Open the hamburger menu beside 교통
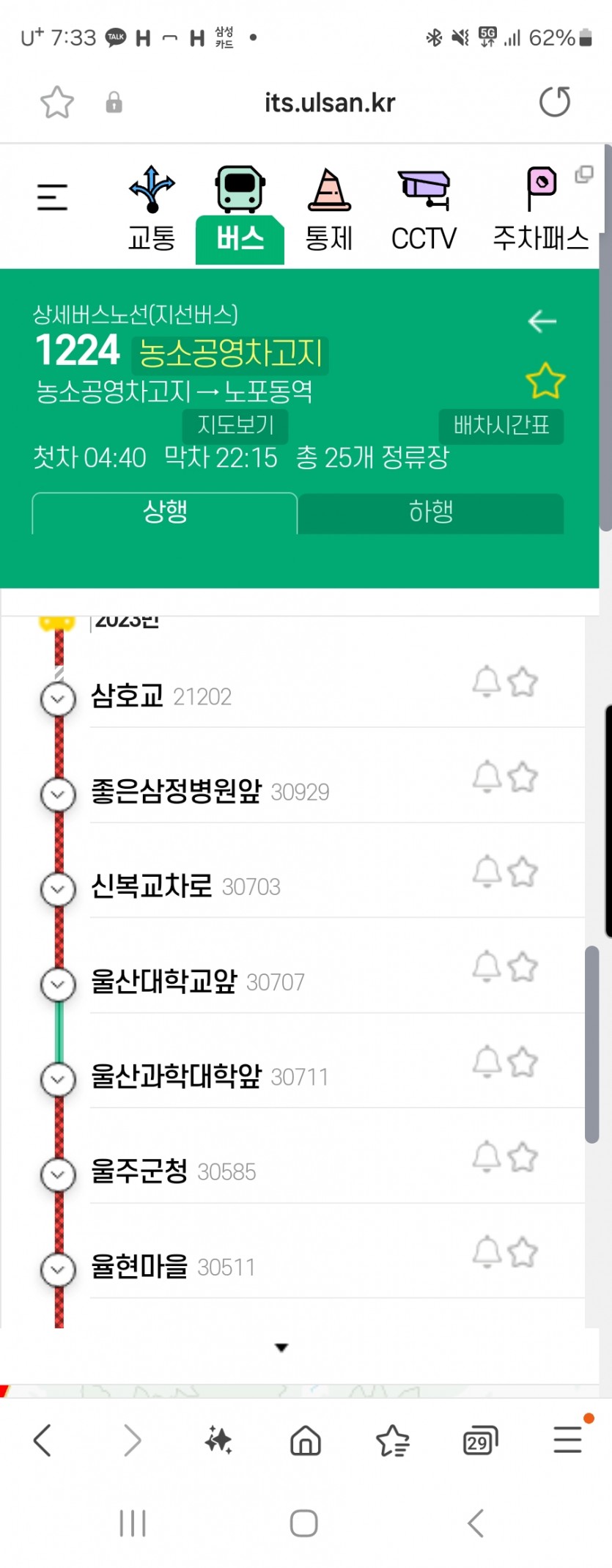Screen dimensions: 612x1568 tap(52, 197)
